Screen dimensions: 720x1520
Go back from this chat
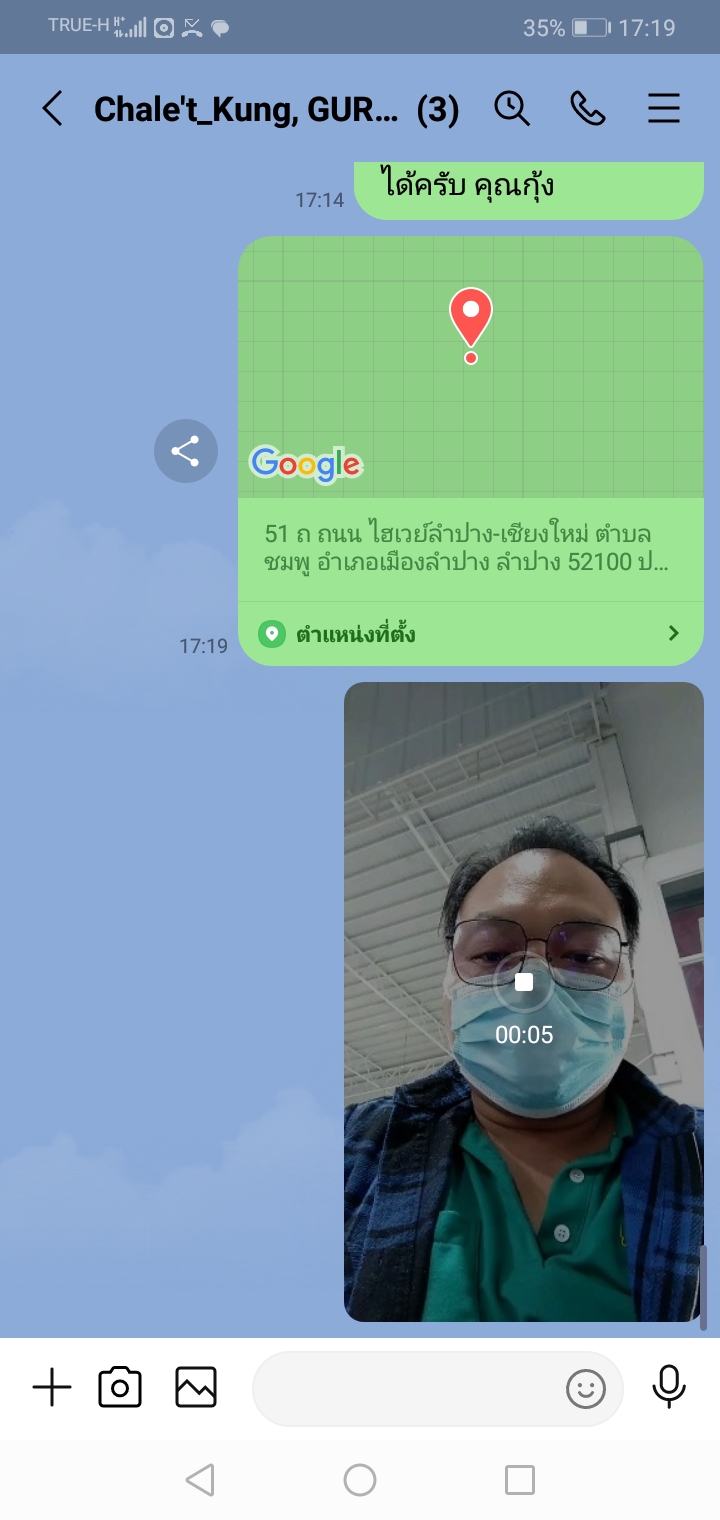pyautogui.click(x=52, y=108)
